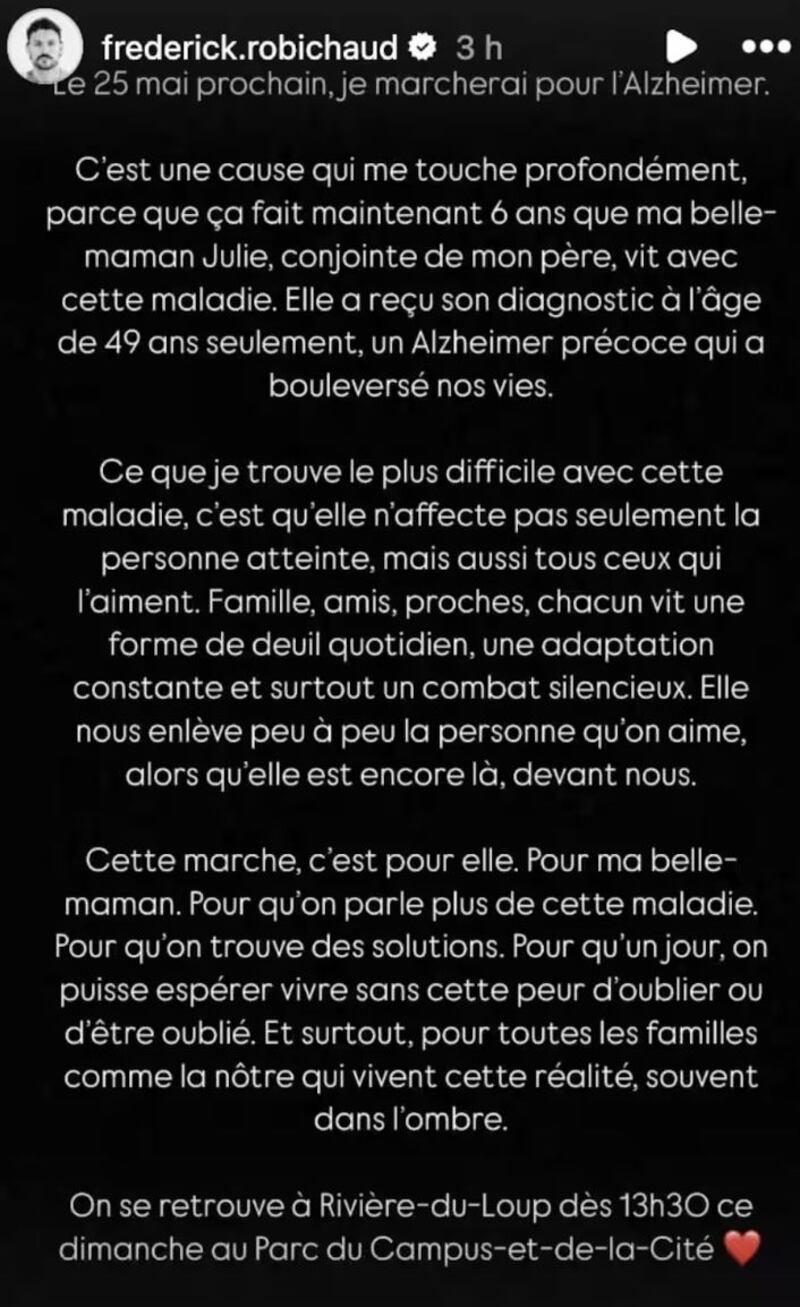
Task: Resume the story with the play icon
Action: [x=680, y=46]
